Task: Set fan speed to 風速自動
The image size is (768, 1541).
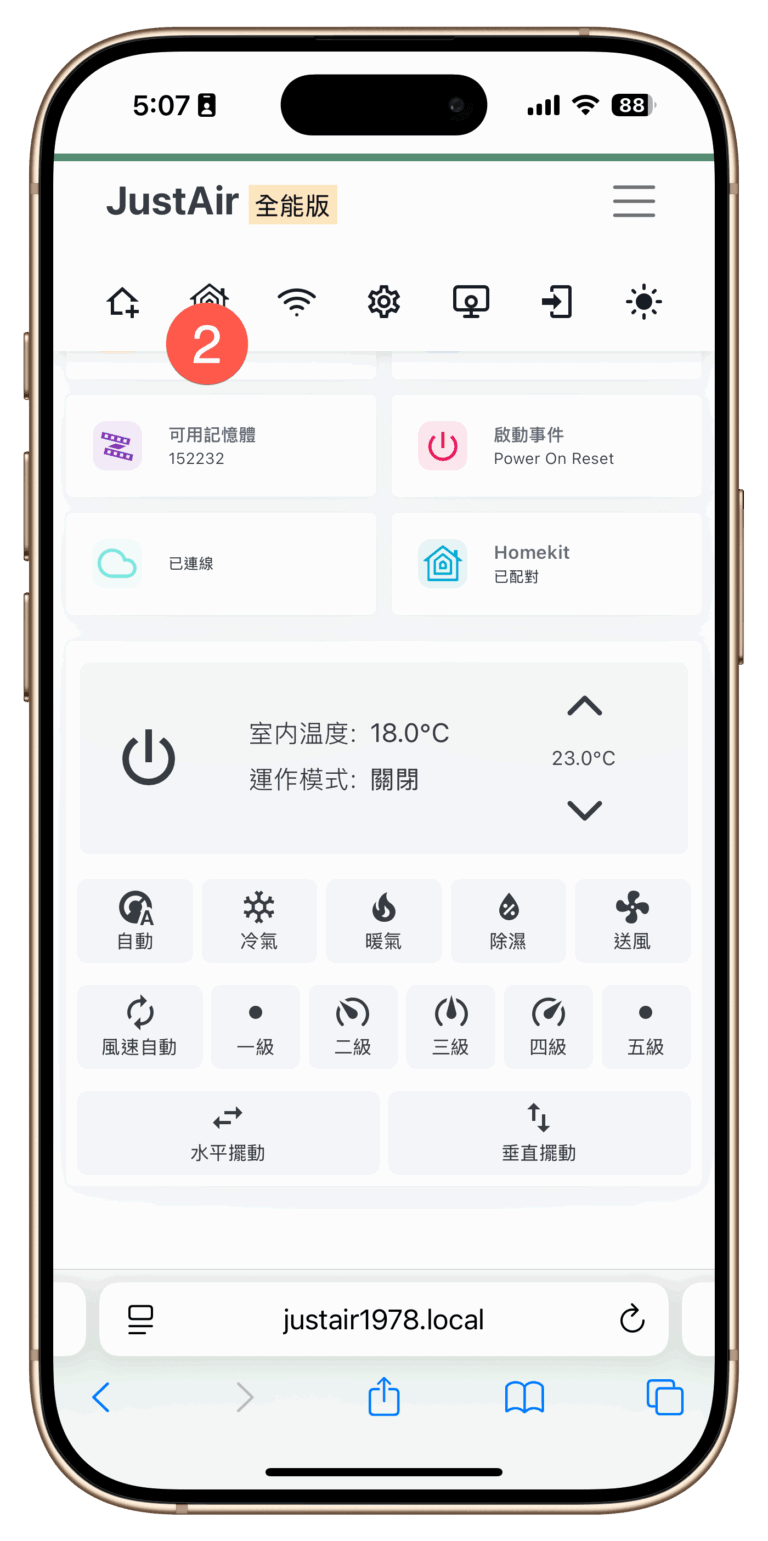Action: (139, 1027)
